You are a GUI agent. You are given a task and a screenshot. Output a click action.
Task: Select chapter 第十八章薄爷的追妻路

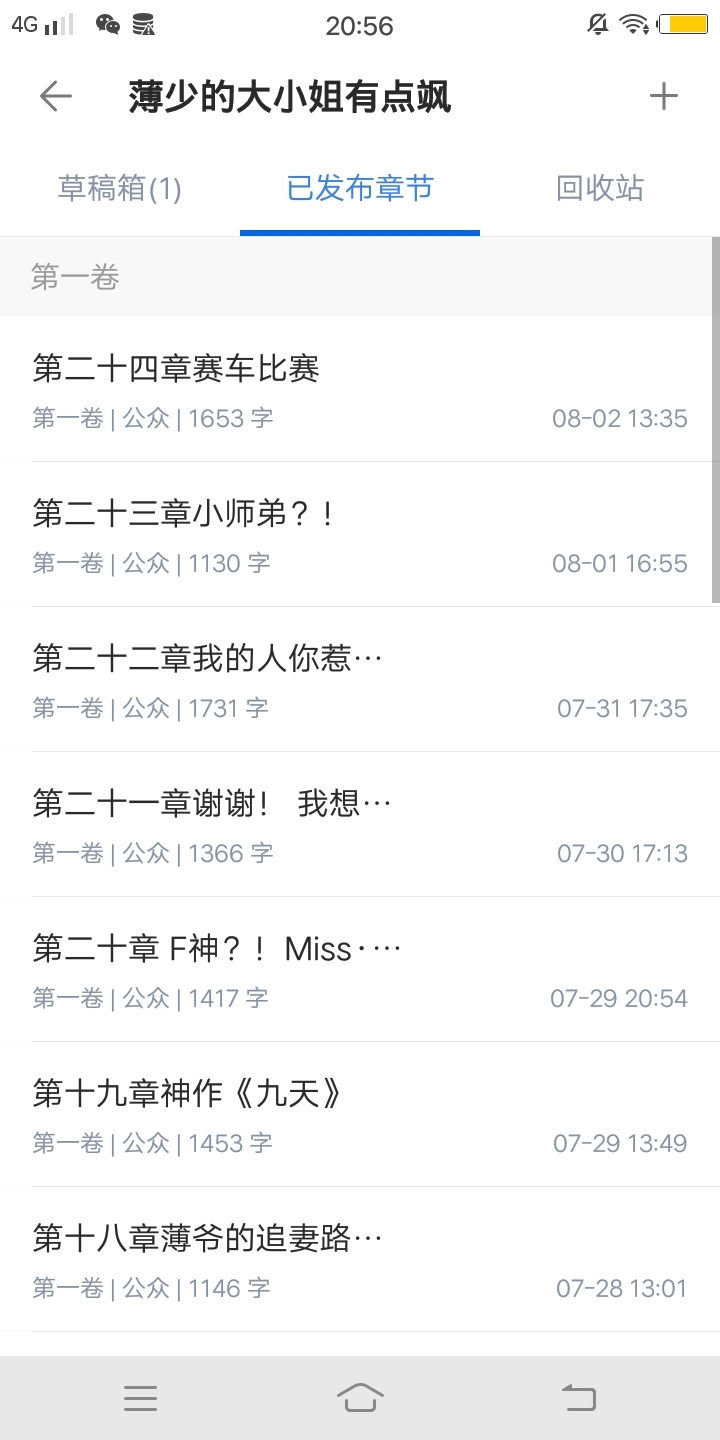[360, 1260]
